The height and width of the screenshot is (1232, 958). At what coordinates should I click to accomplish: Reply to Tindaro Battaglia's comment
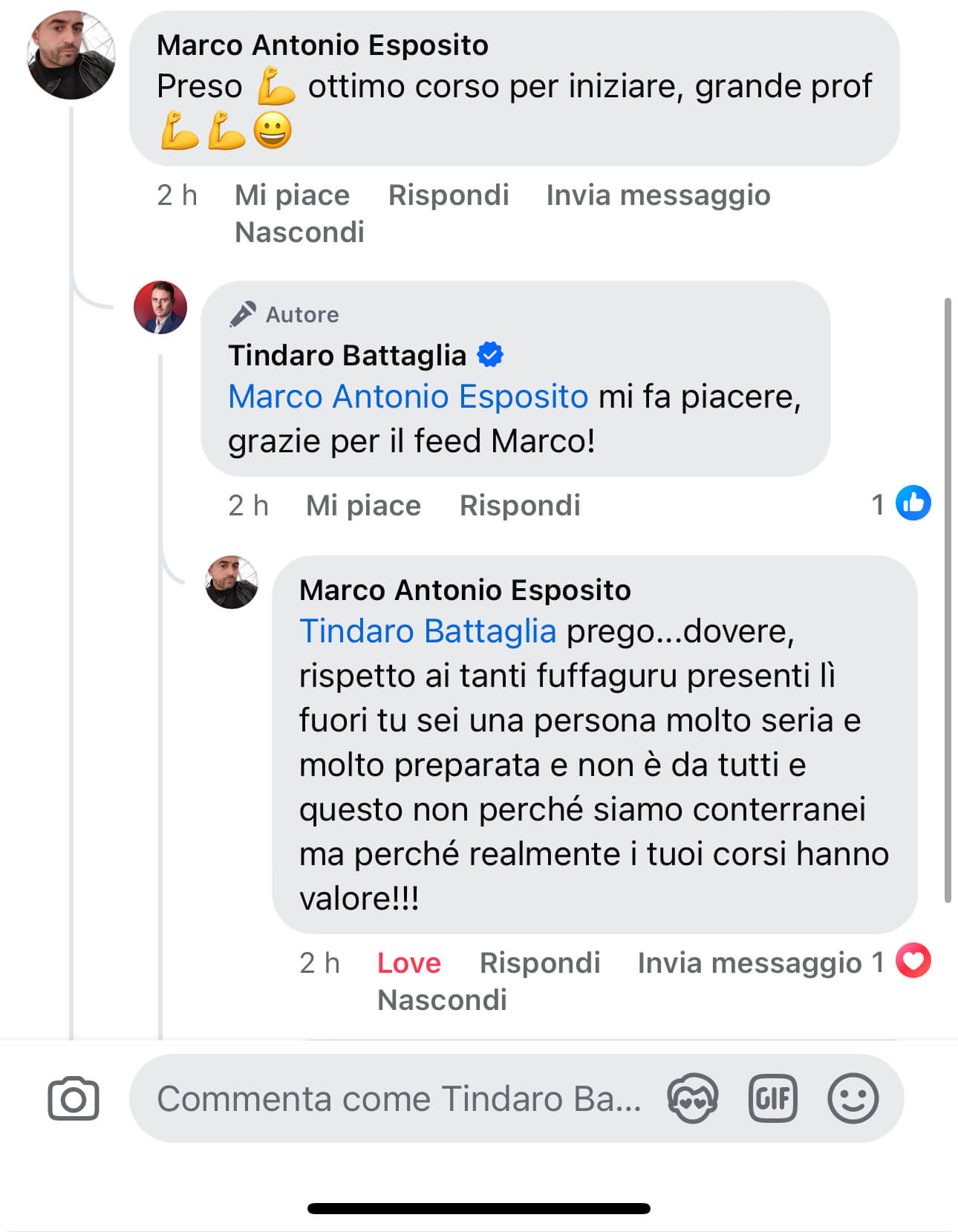click(520, 506)
